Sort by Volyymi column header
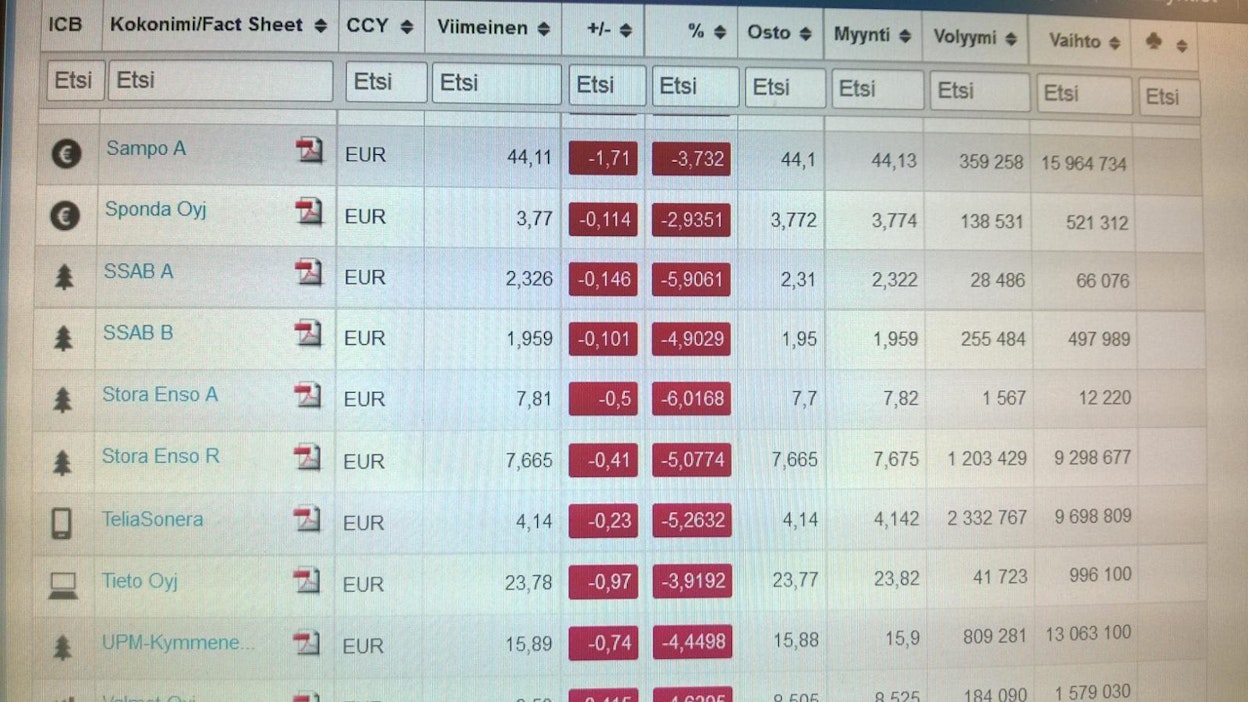Screen dimensions: 1248x702 (x=975, y=38)
